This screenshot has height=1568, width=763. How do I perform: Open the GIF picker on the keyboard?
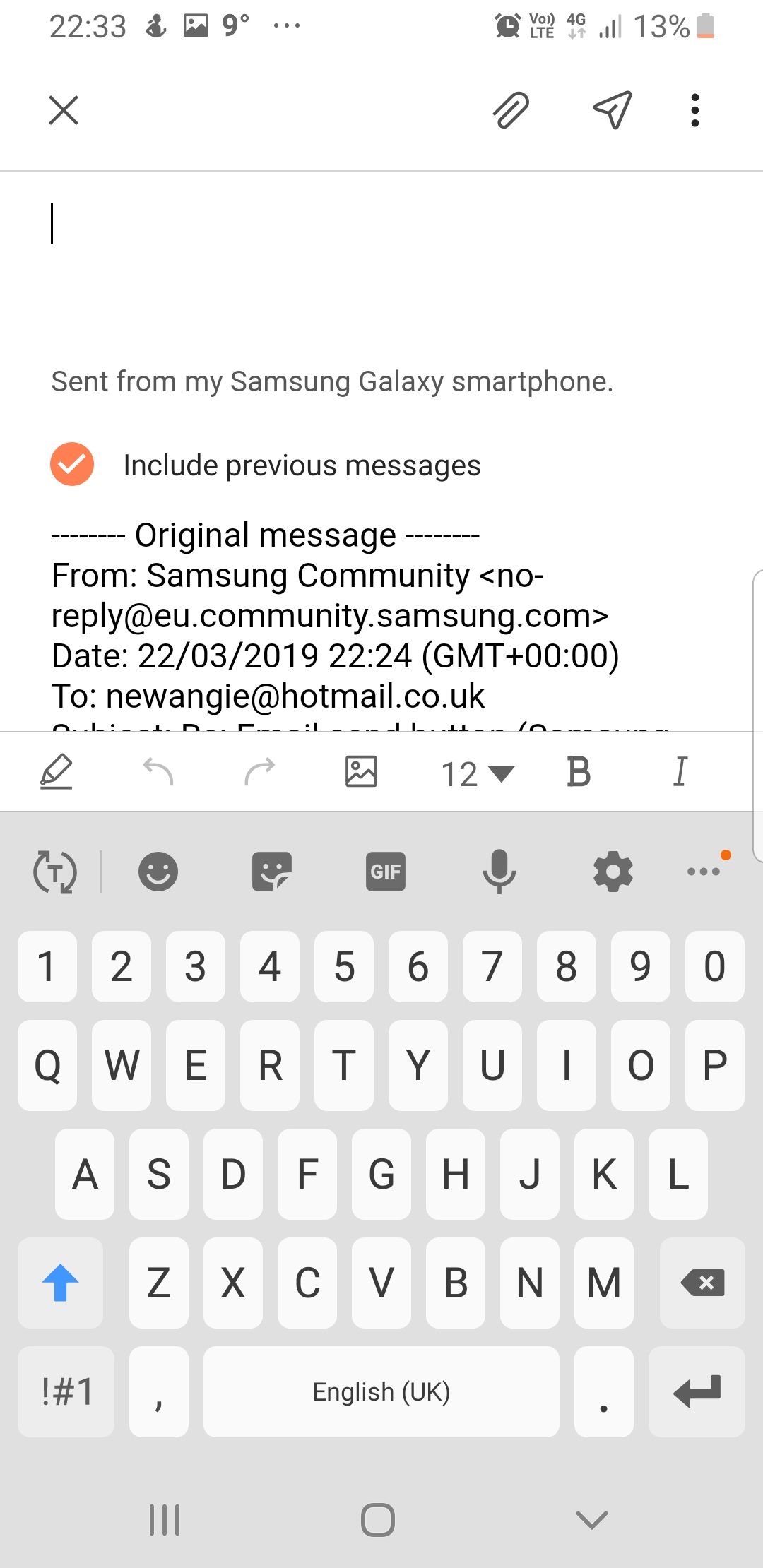[x=385, y=872]
